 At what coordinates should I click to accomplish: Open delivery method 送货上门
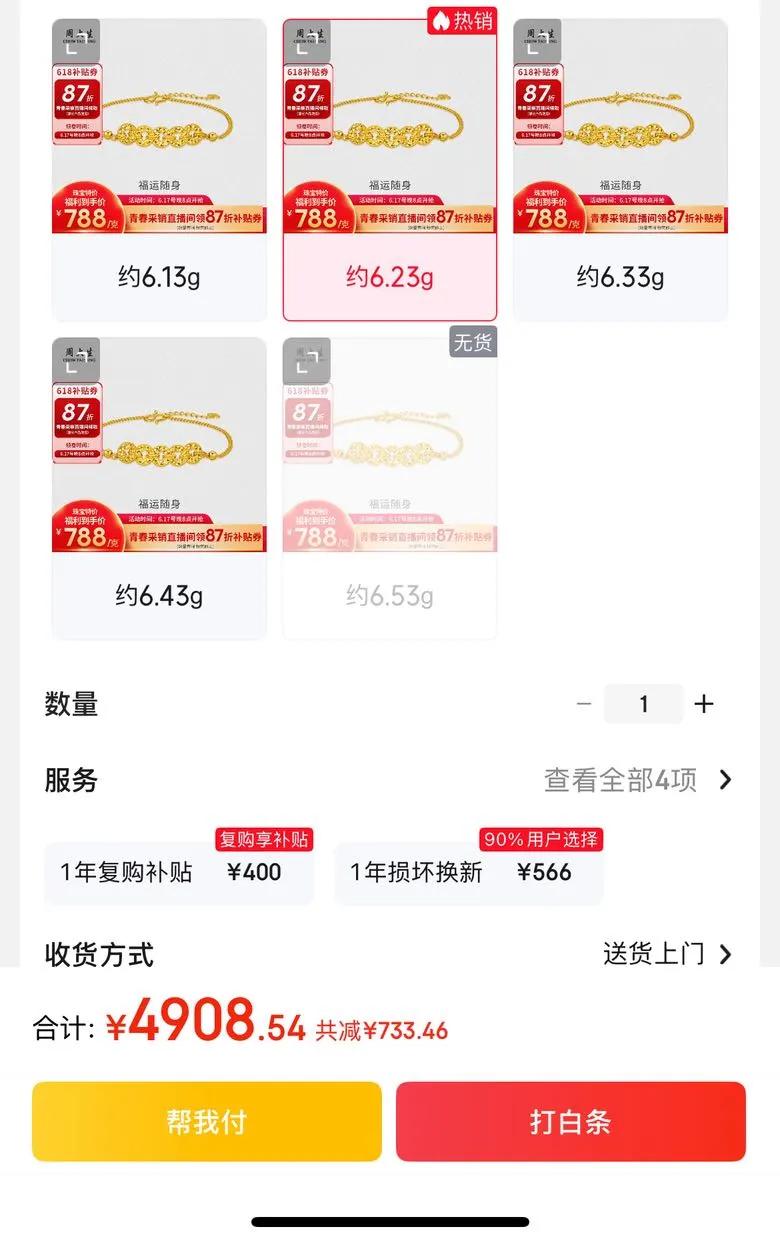[x=667, y=954]
